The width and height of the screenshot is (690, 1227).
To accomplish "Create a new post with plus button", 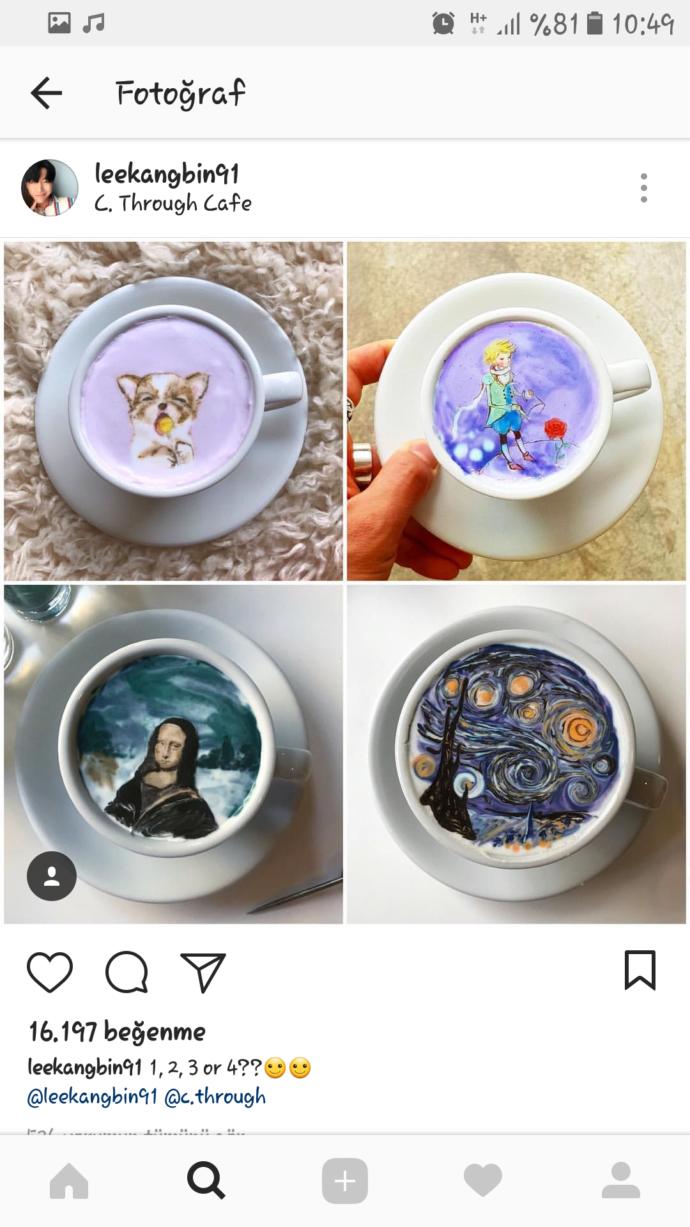I will point(344,1182).
